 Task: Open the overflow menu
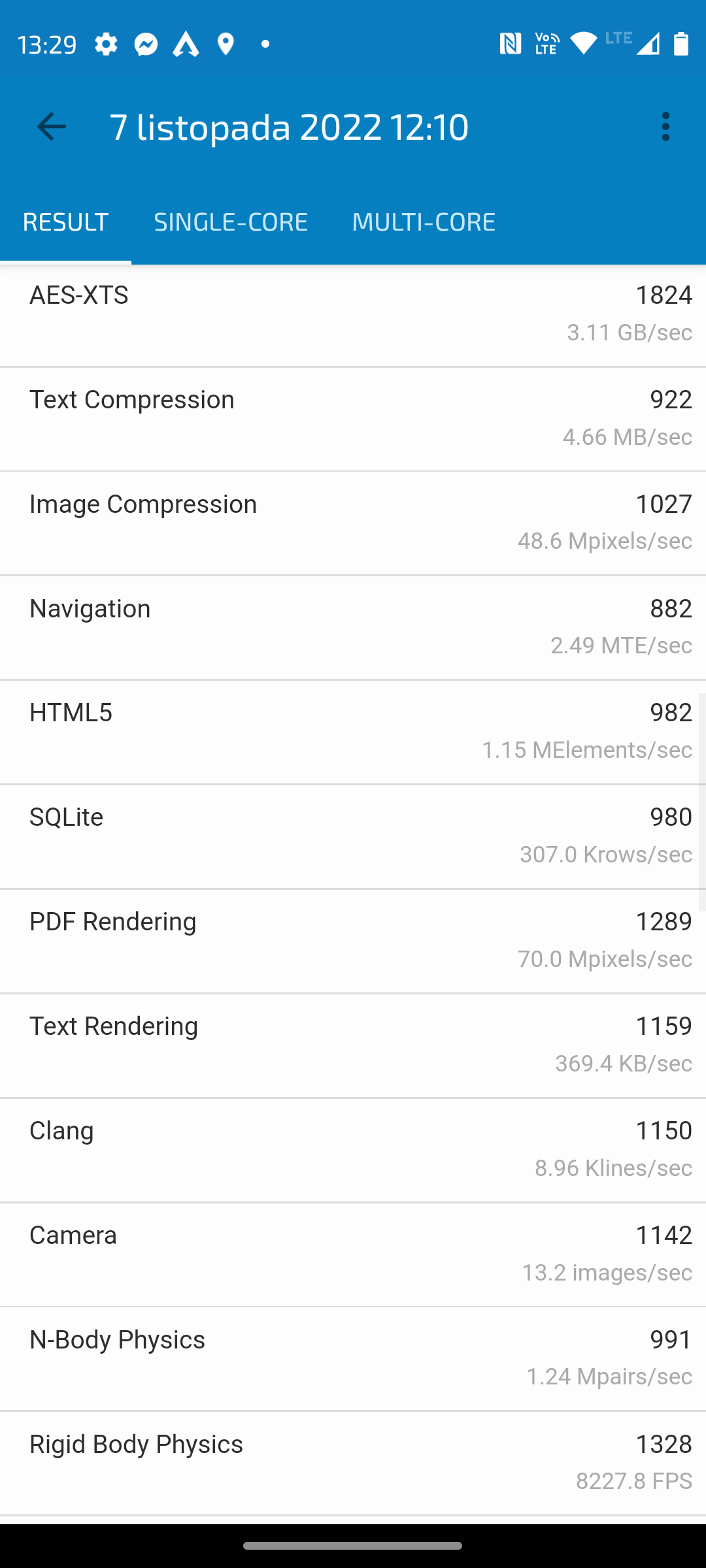[x=665, y=126]
